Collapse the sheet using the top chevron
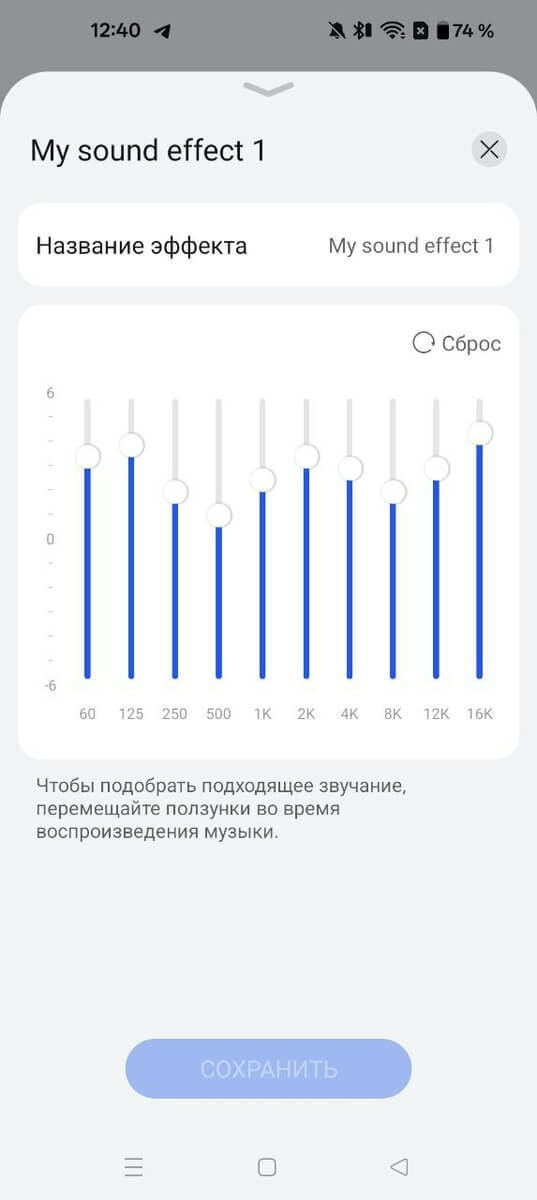The image size is (537, 1200). click(268, 90)
